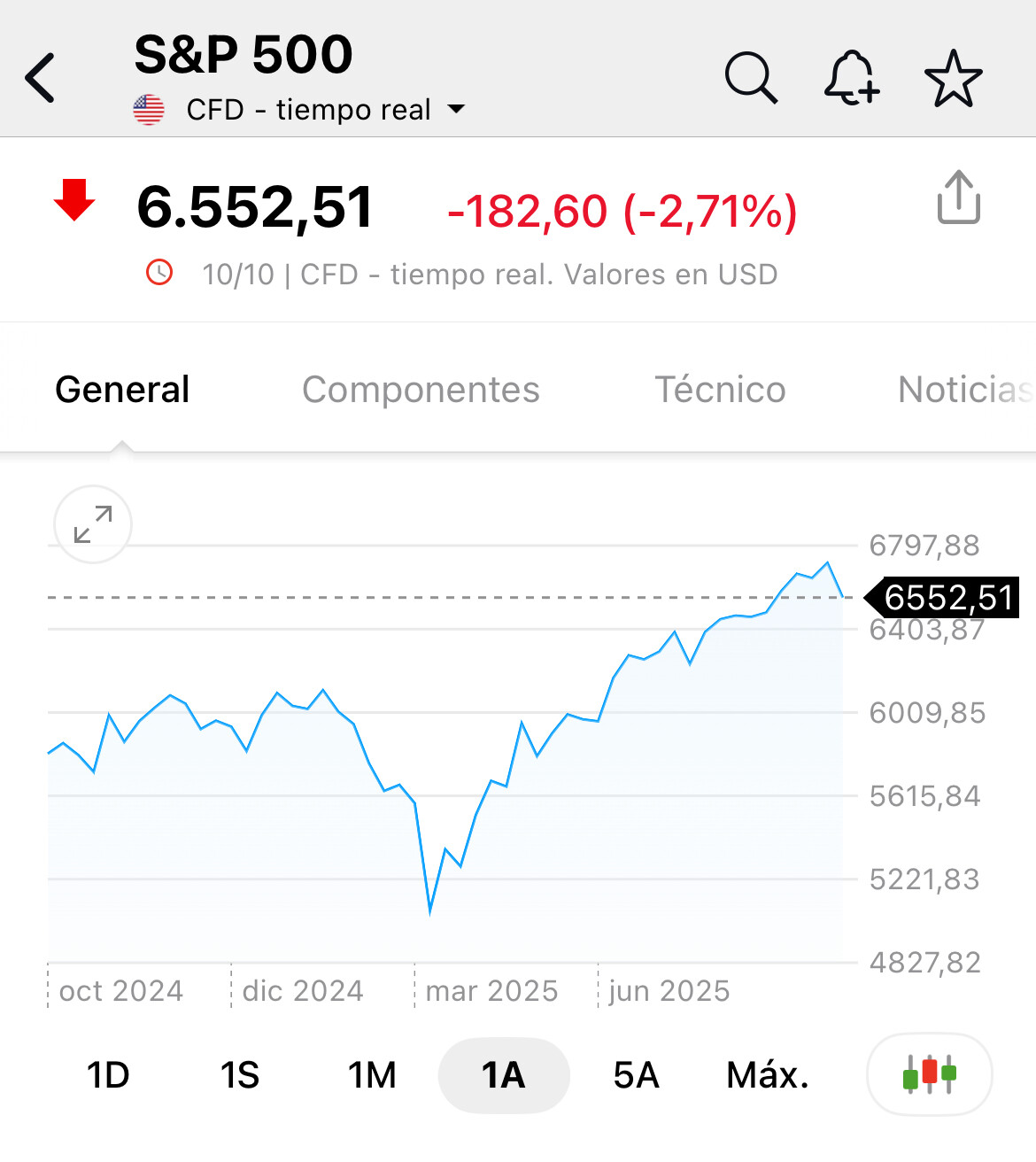Share the S&P 500 quote

click(958, 198)
